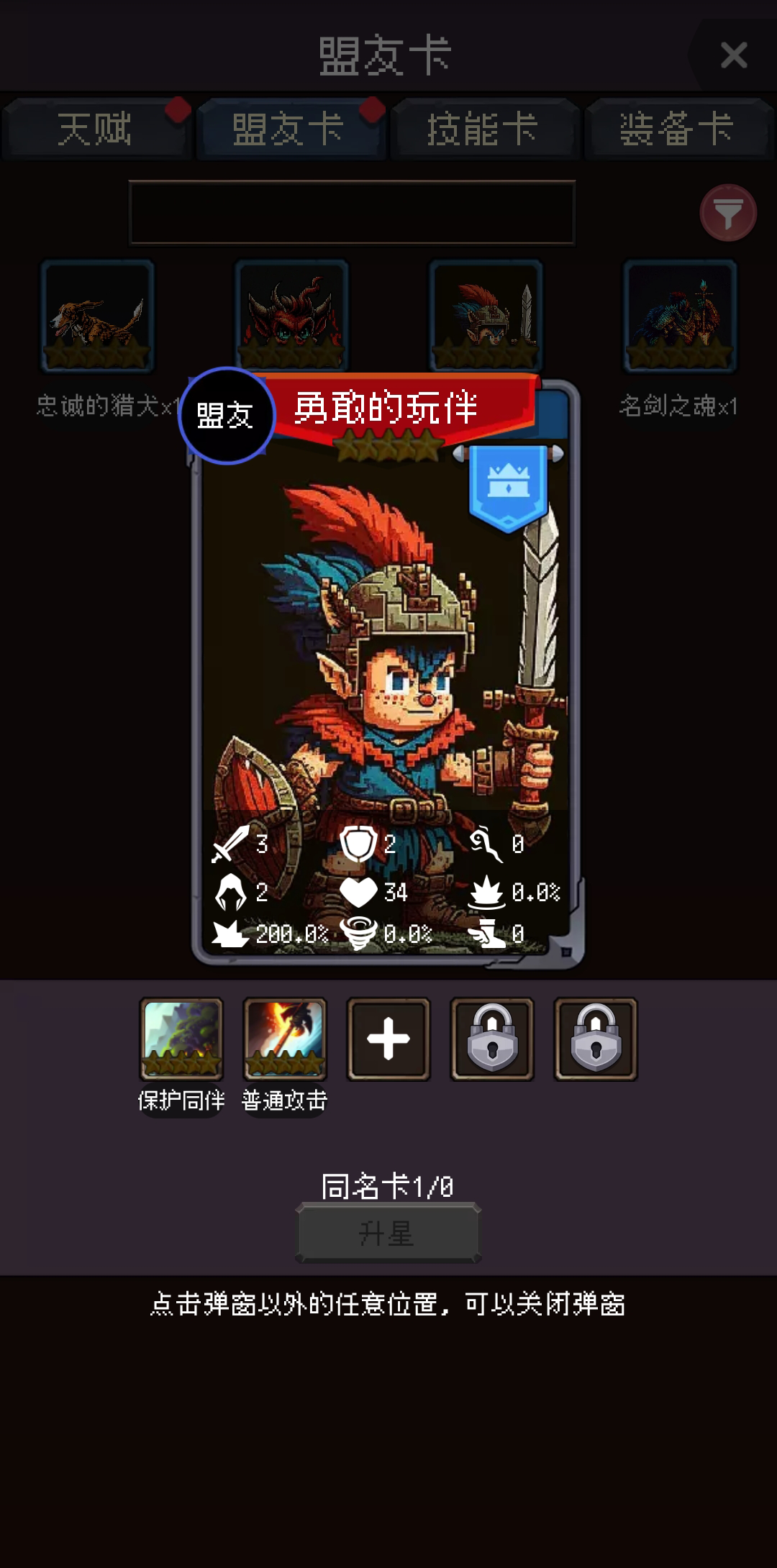Open the 忠诚的猎犬 ally card
The image size is (777, 1568).
tap(98, 316)
